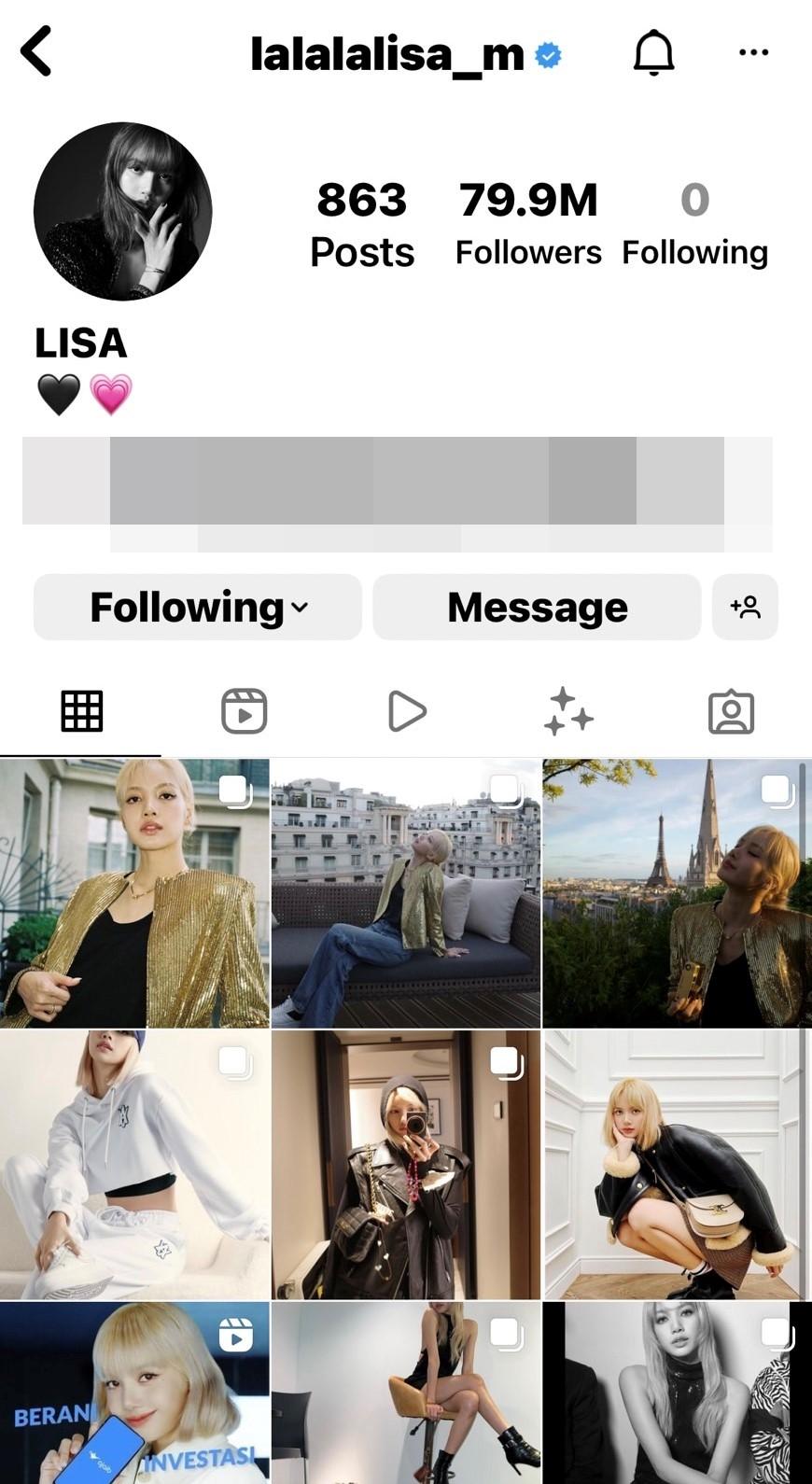Screen dimensions: 812x1484
Task: Select the grid posts tab icon
Action: point(81,710)
